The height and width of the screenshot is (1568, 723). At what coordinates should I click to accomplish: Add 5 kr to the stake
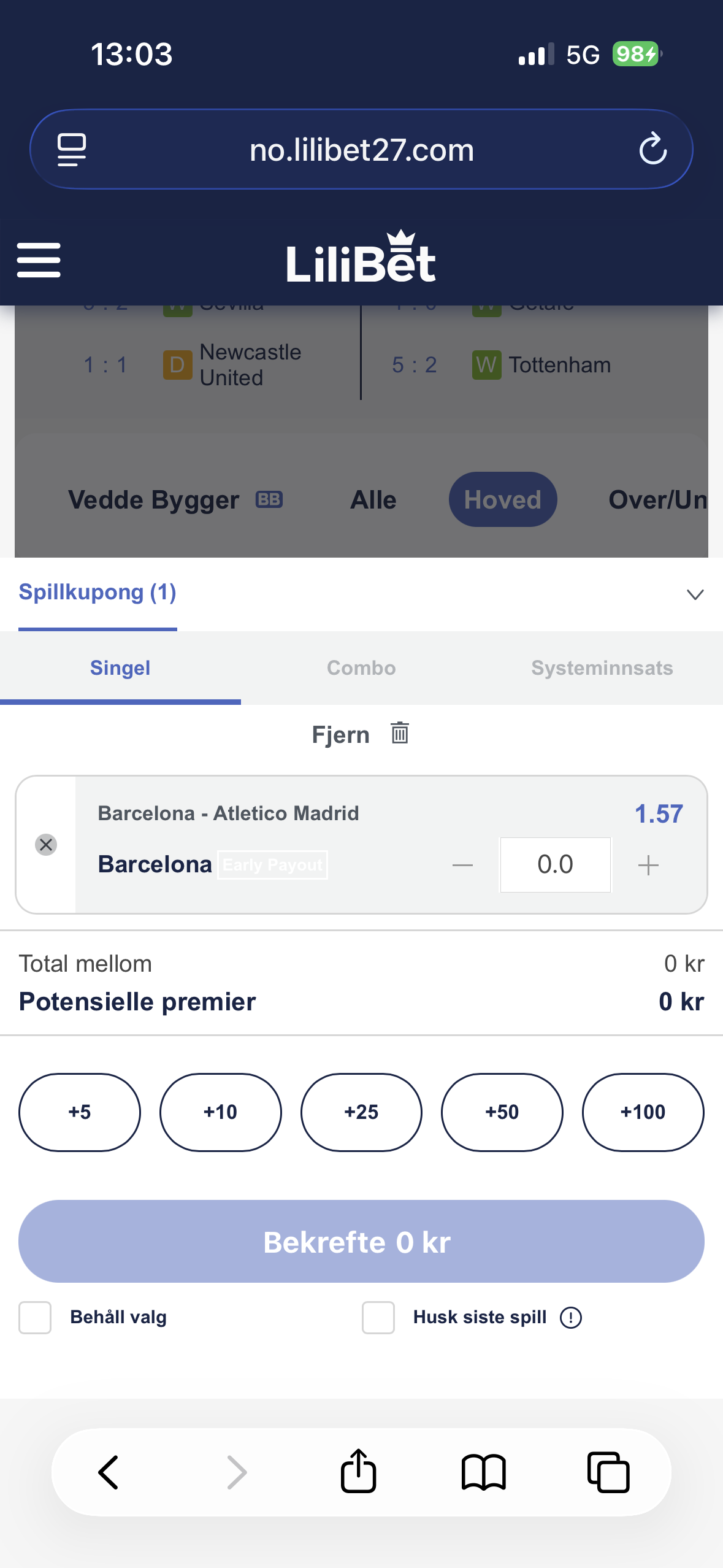[80, 1112]
